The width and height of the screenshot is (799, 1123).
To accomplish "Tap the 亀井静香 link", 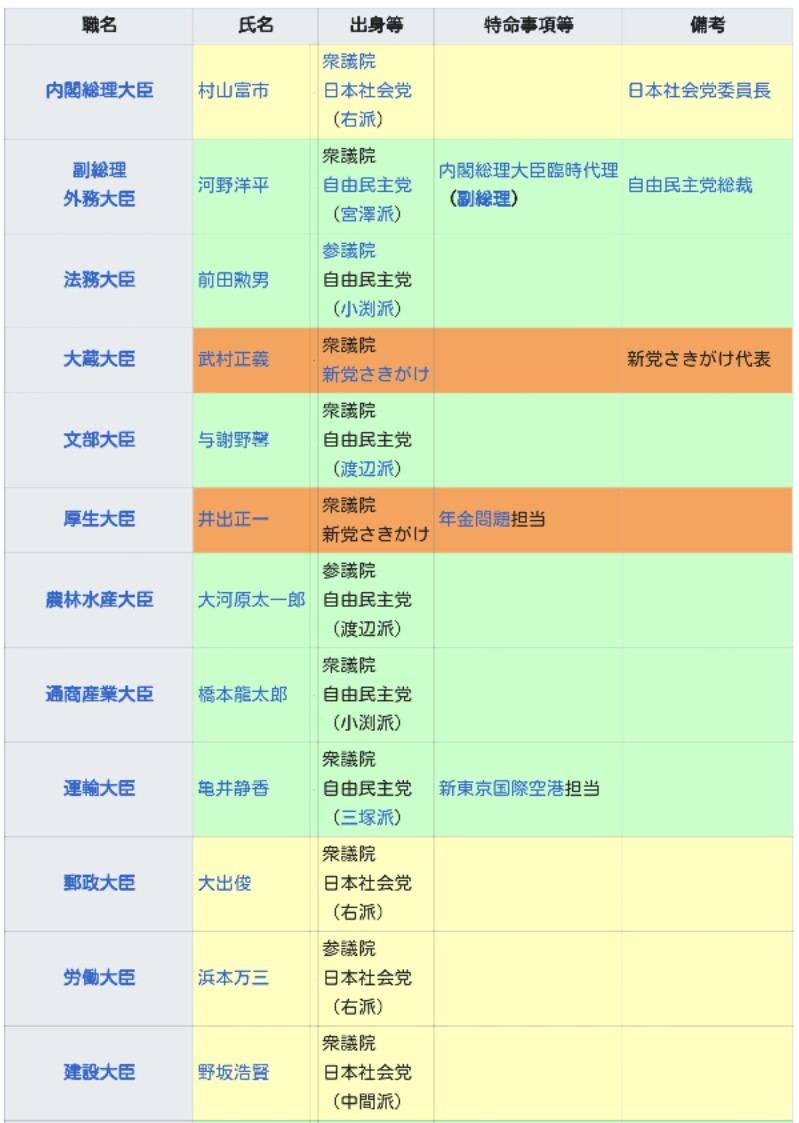I will (x=233, y=788).
